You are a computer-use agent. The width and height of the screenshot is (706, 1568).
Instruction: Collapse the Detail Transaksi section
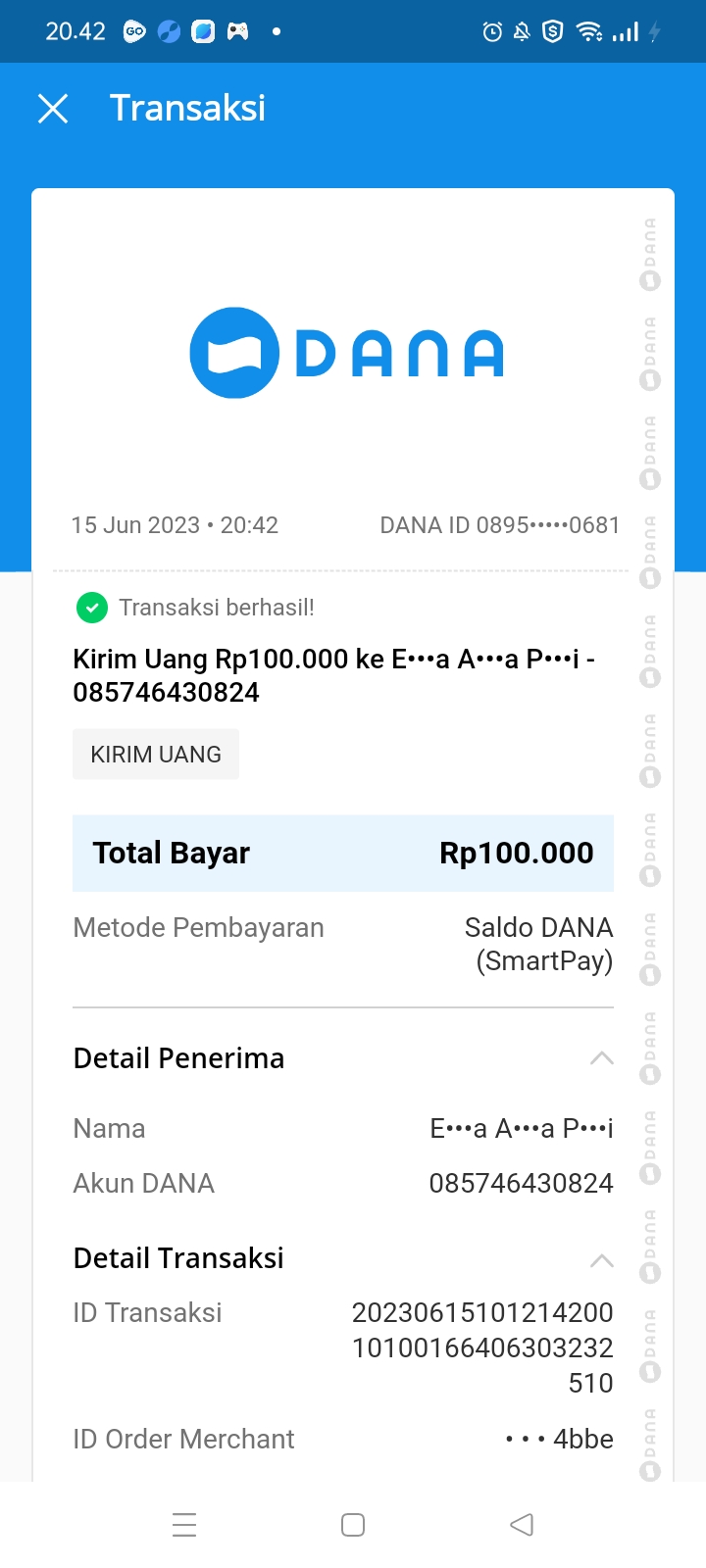click(x=601, y=1259)
